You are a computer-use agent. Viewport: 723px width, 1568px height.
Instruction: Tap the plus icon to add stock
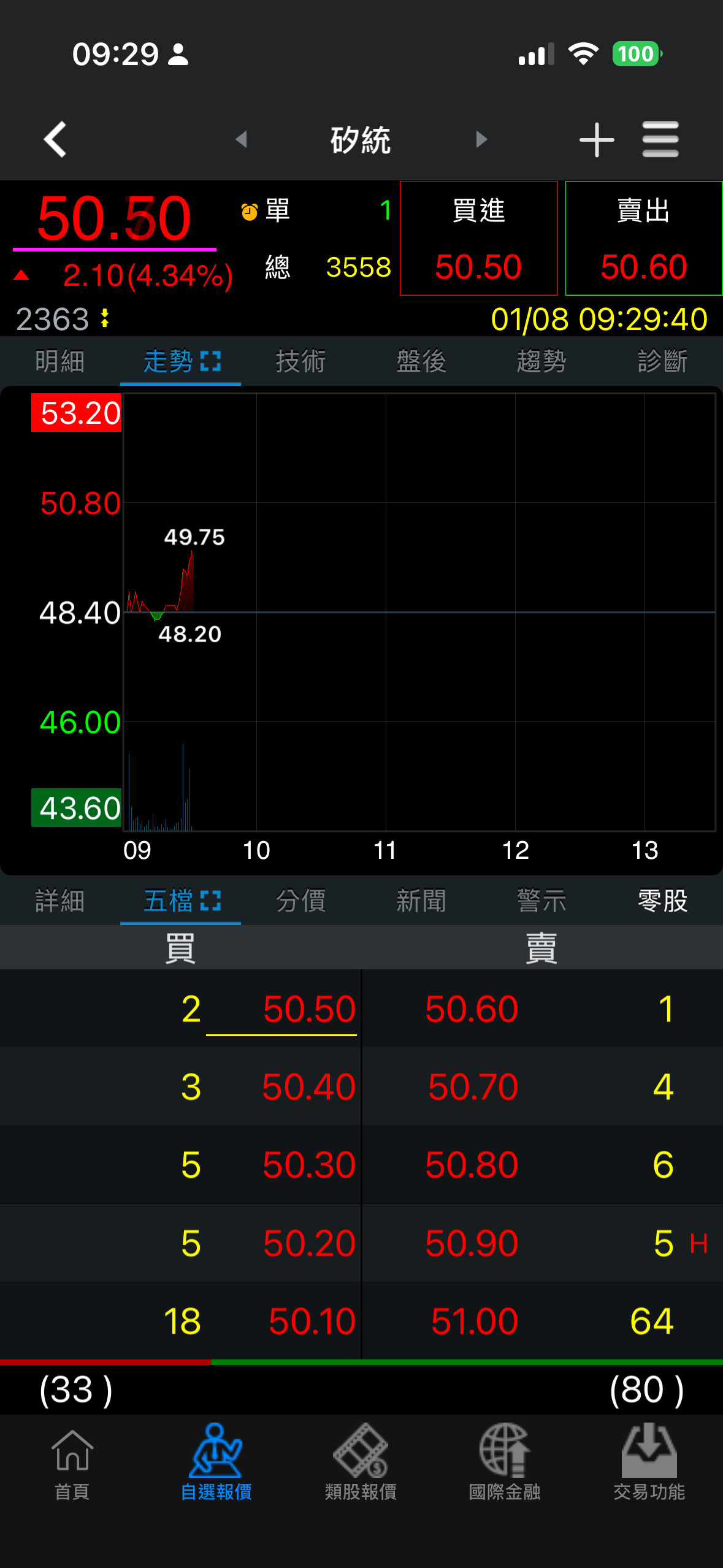(x=596, y=140)
